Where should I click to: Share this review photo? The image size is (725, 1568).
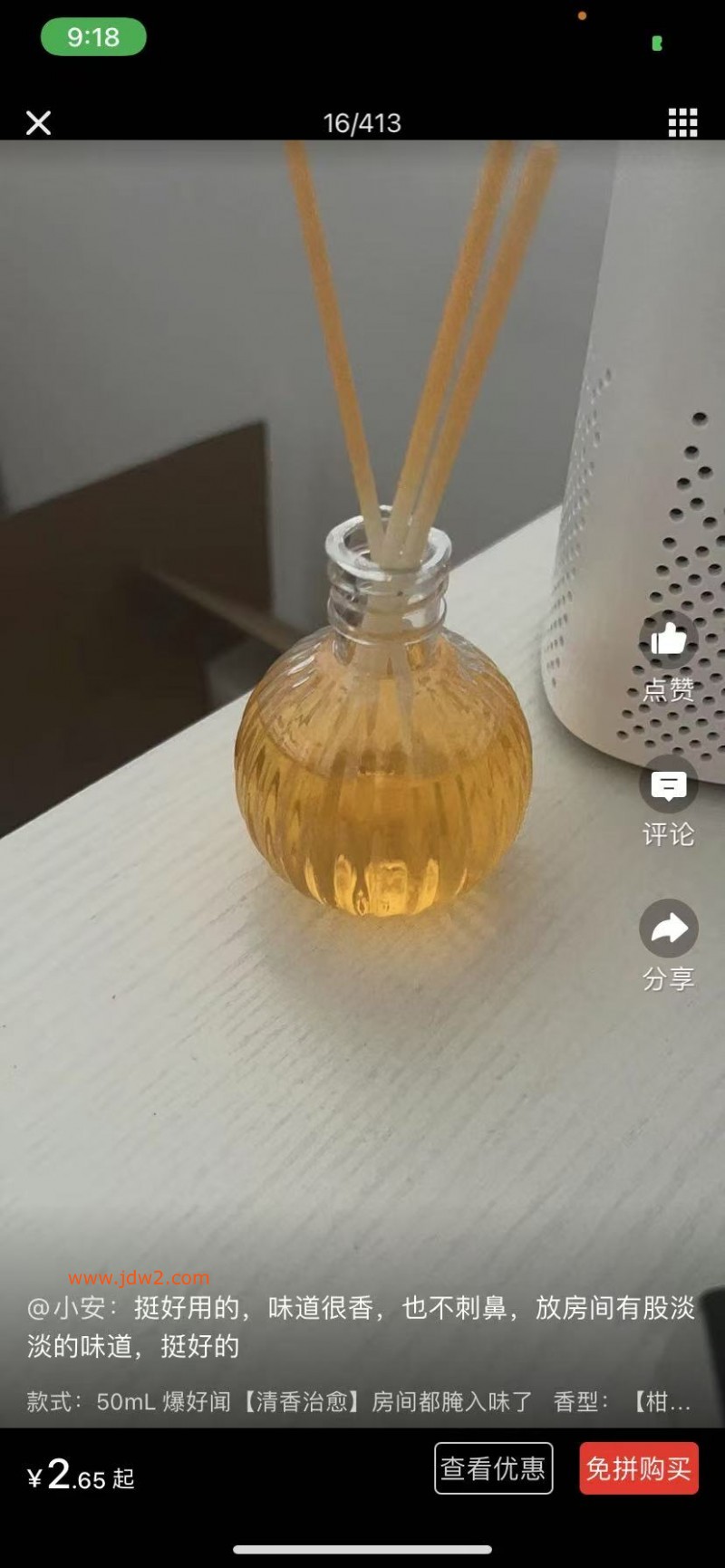tap(669, 928)
